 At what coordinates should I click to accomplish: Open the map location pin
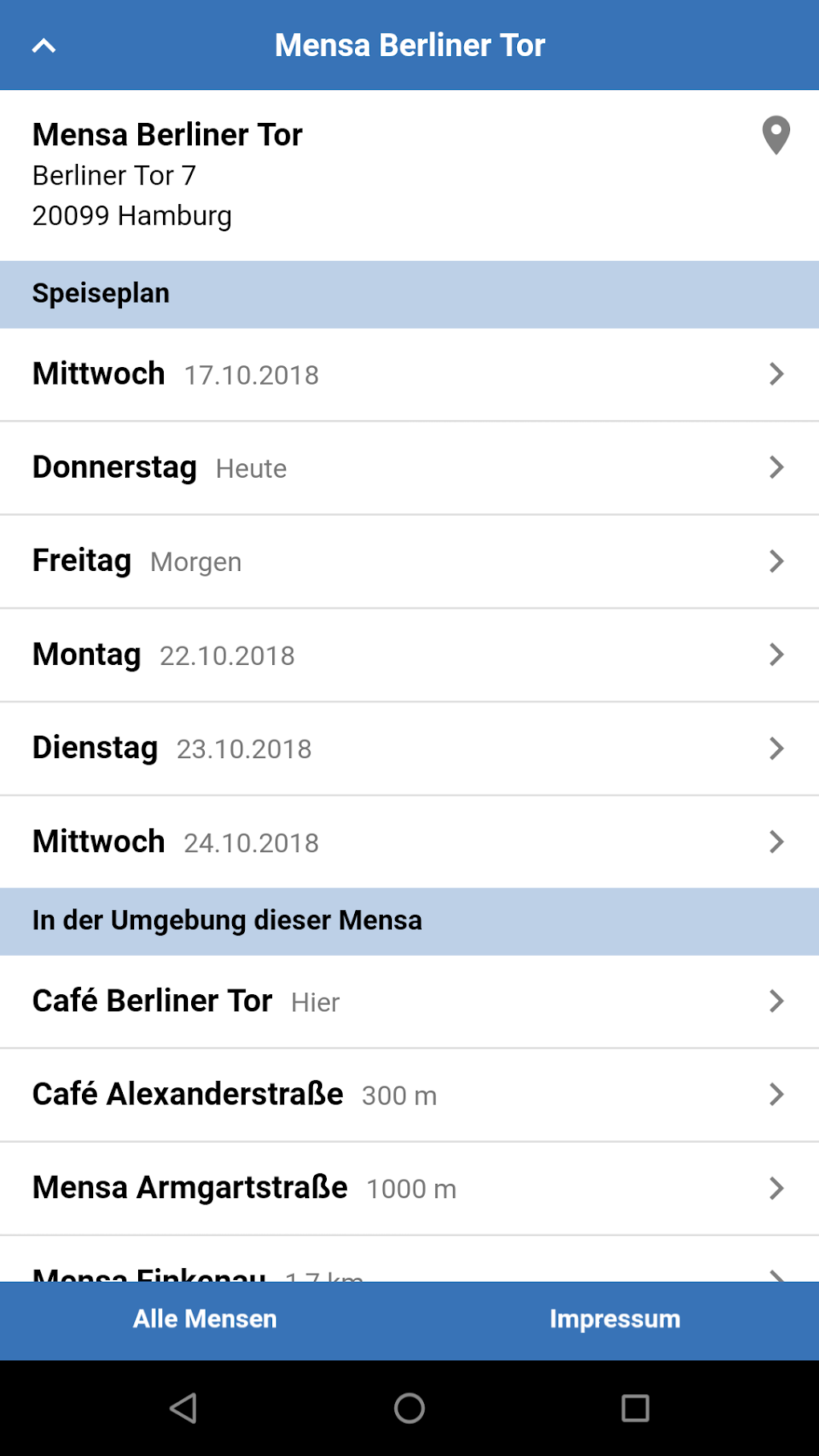[776, 135]
